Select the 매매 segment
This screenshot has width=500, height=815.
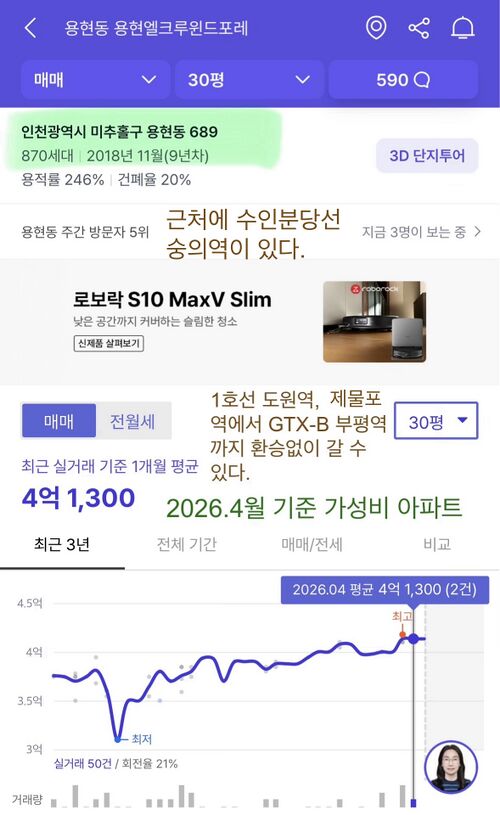coord(59,420)
